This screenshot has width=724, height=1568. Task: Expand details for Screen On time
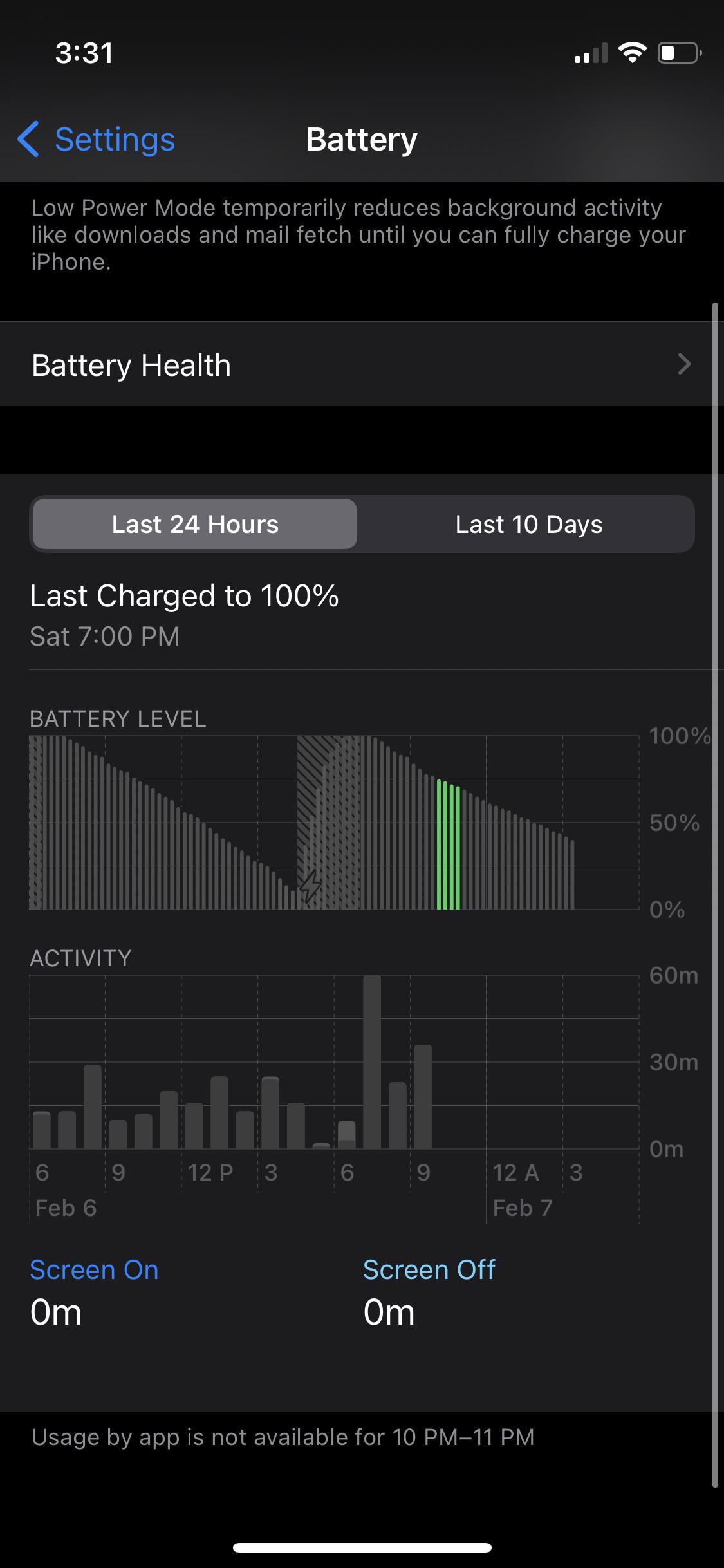pos(93,1269)
